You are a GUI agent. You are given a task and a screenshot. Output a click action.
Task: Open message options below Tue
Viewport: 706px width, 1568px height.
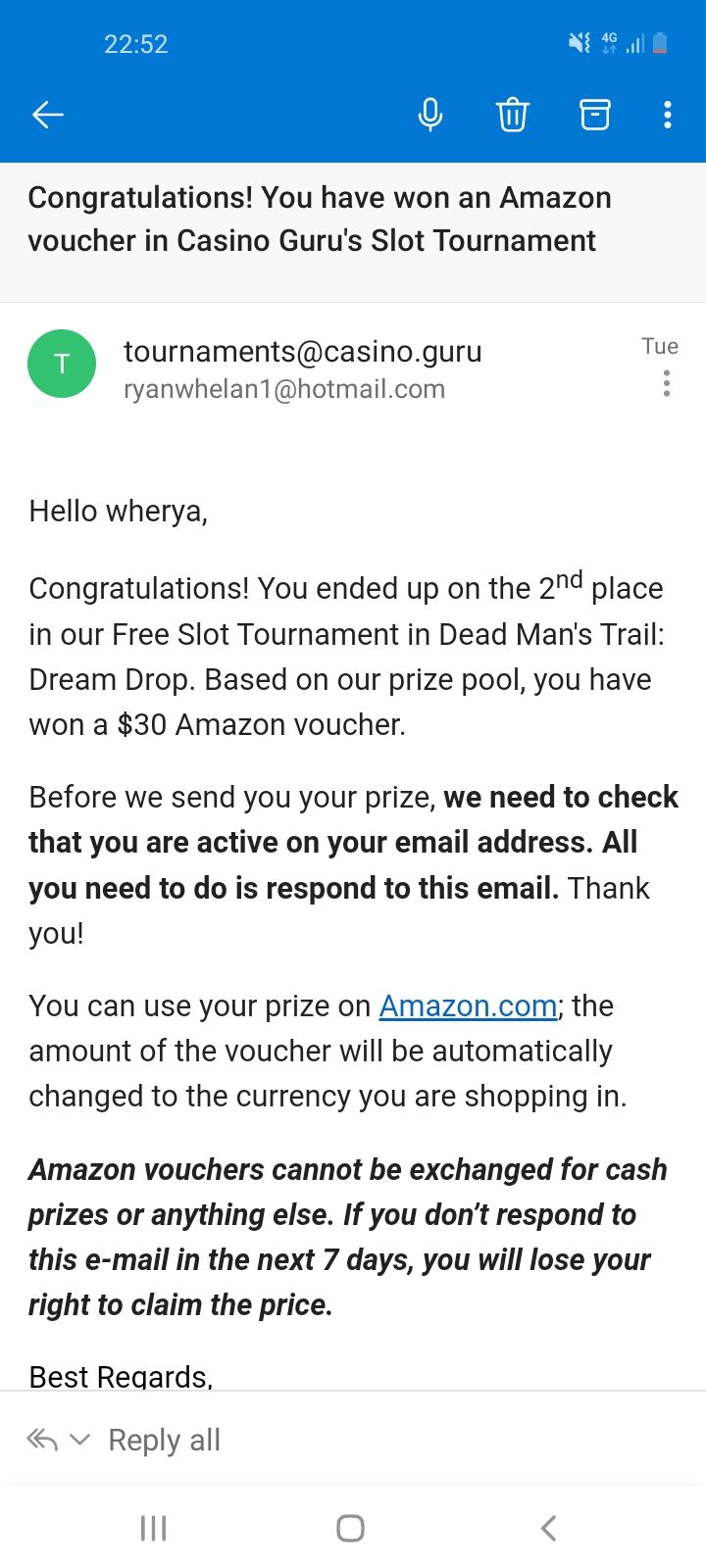click(667, 383)
